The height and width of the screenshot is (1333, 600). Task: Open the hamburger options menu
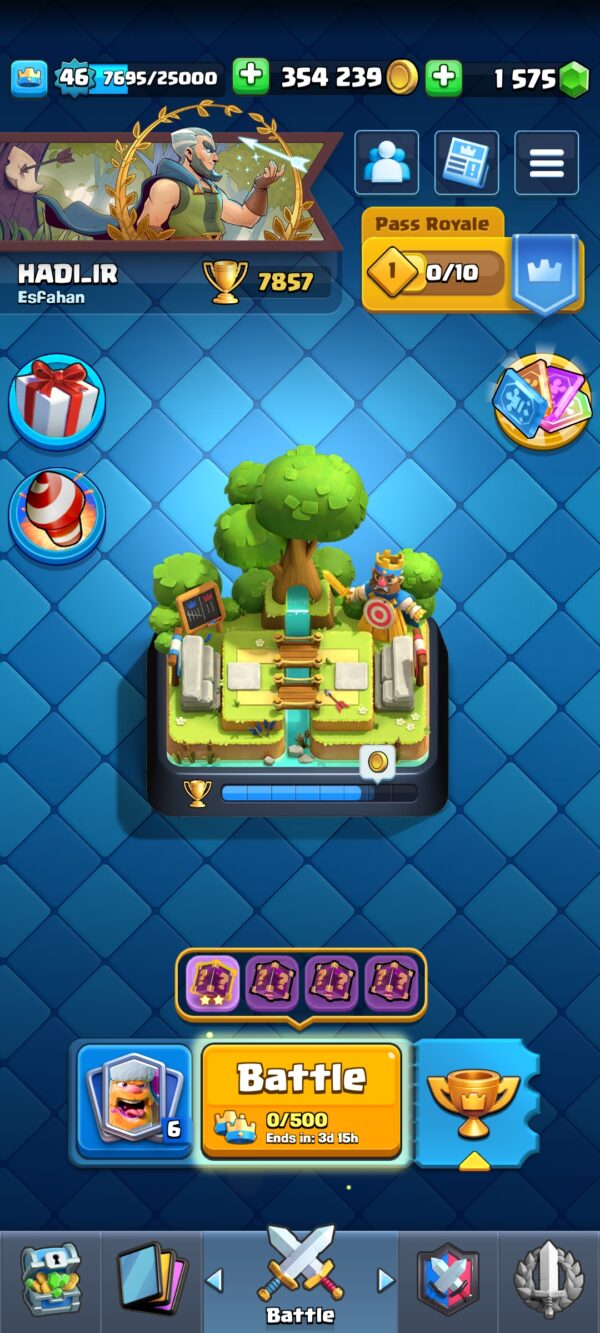click(x=546, y=162)
